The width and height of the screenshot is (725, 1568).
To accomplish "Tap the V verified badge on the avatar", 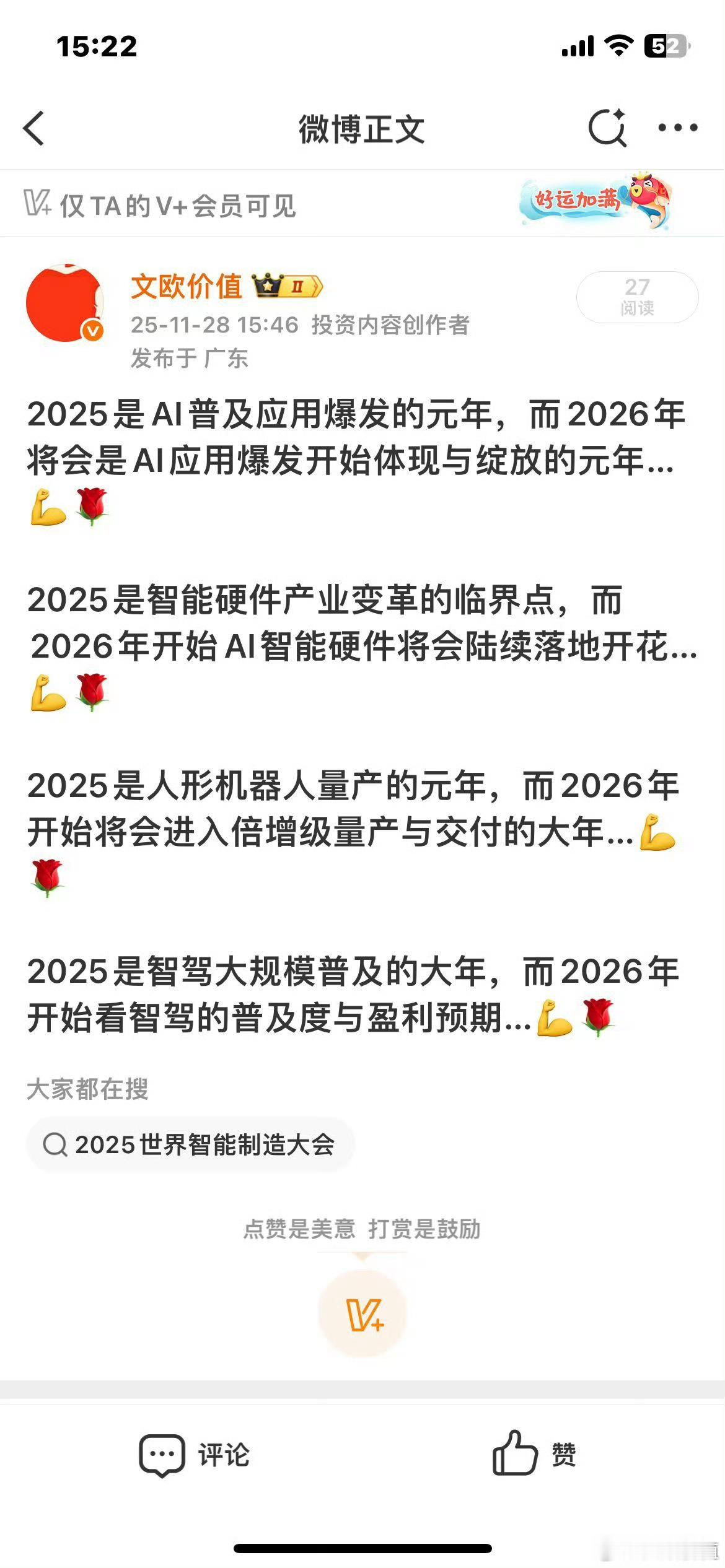I will click(92, 330).
